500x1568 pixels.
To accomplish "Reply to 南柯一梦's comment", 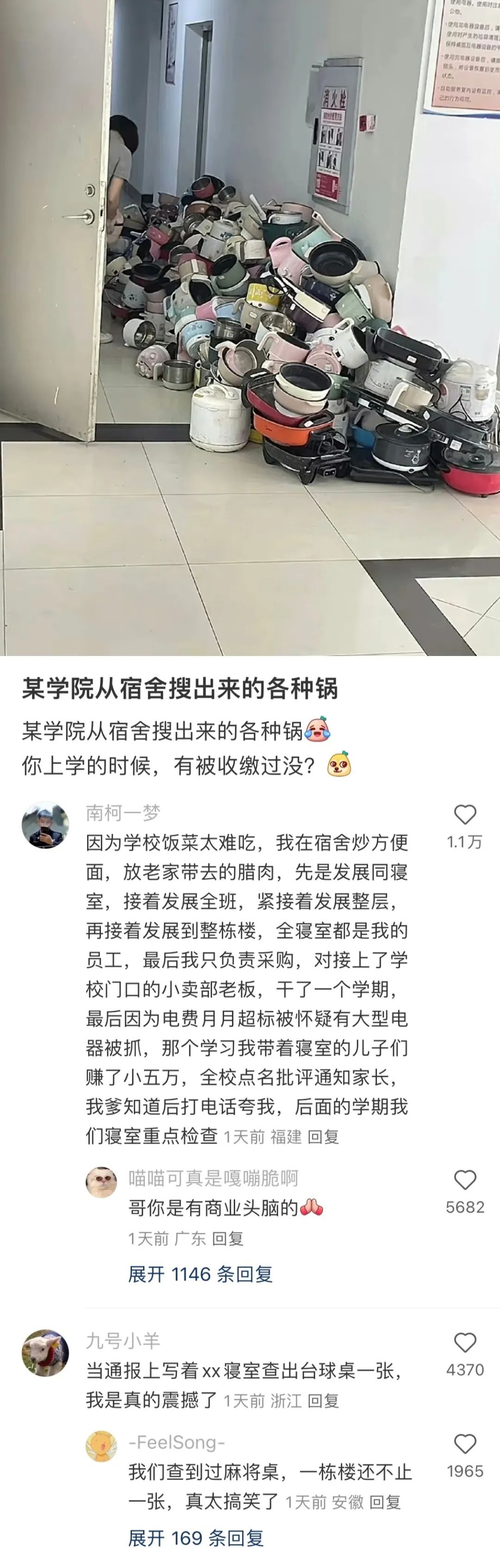I will pos(323,1137).
